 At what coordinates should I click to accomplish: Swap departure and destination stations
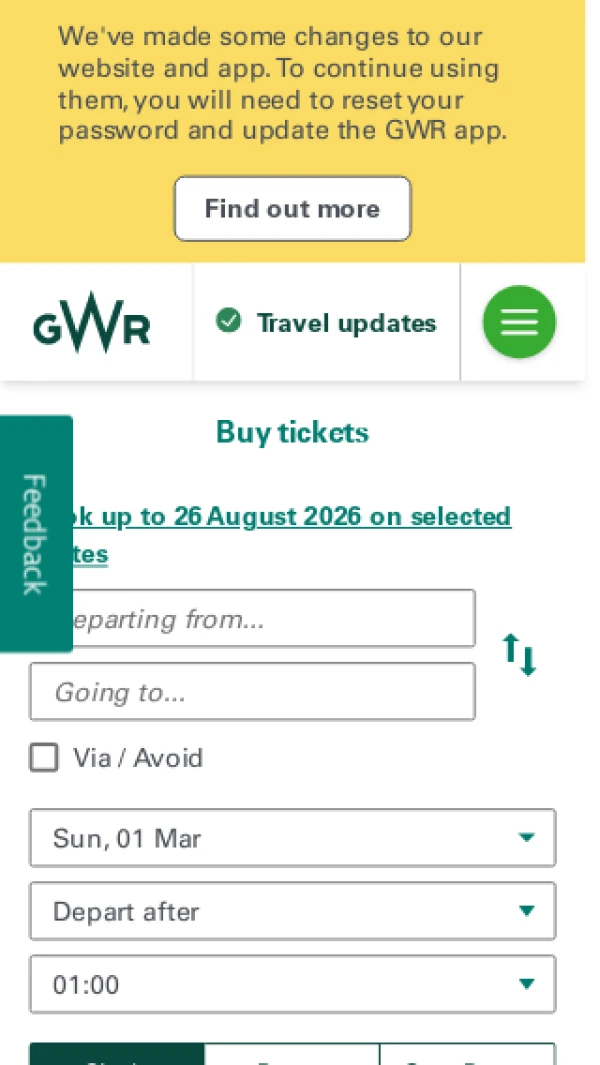[x=519, y=655]
